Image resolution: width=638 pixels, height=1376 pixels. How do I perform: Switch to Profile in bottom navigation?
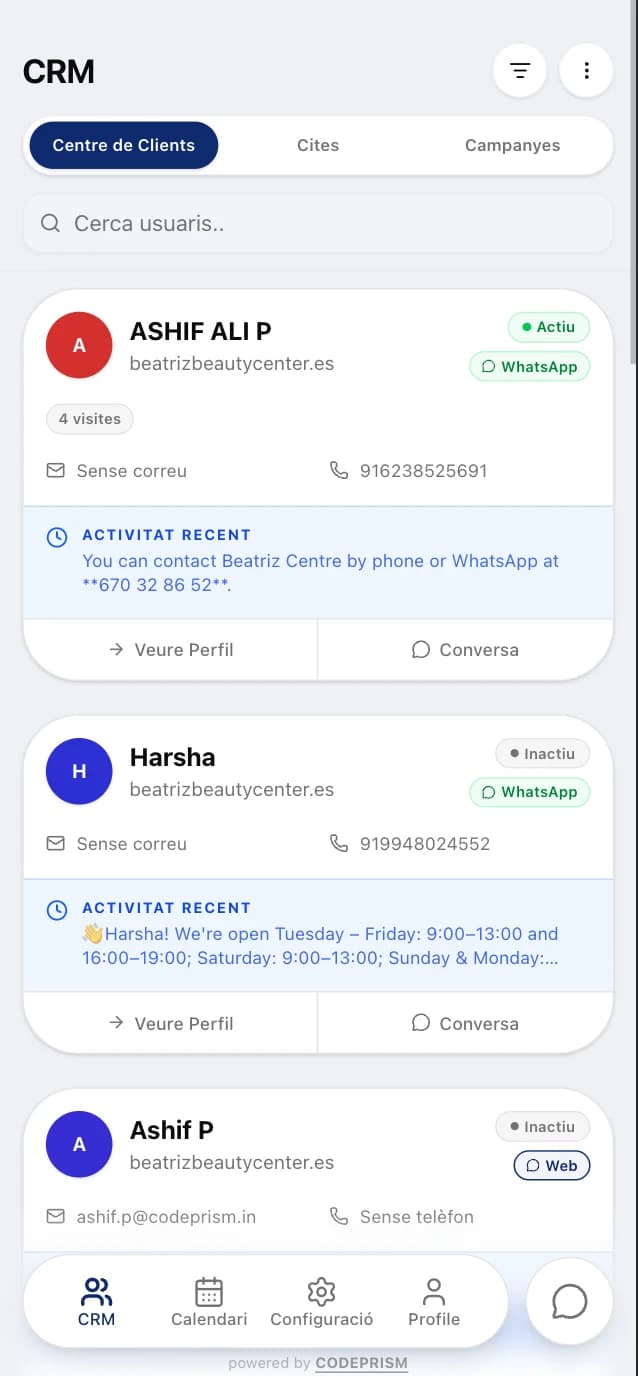[x=434, y=1302]
